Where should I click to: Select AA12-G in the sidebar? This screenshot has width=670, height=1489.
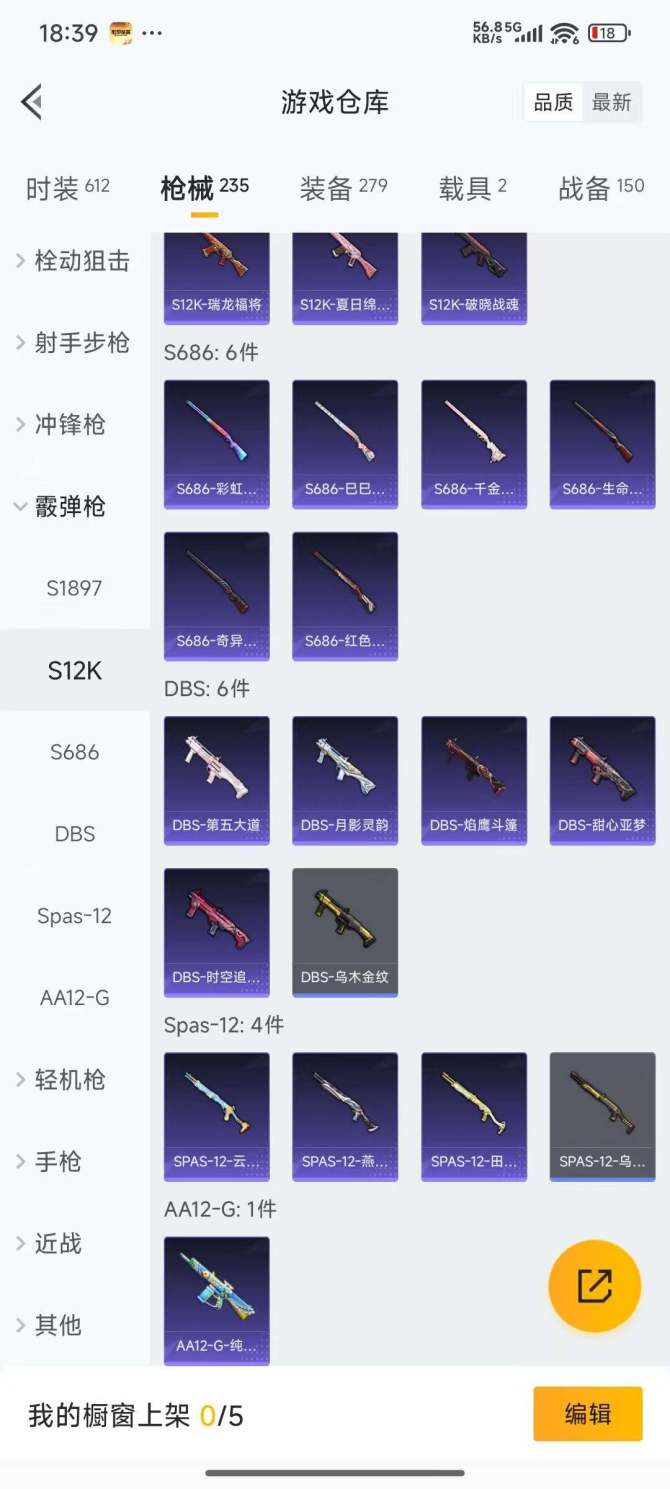pyautogui.click(x=74, y=998)
